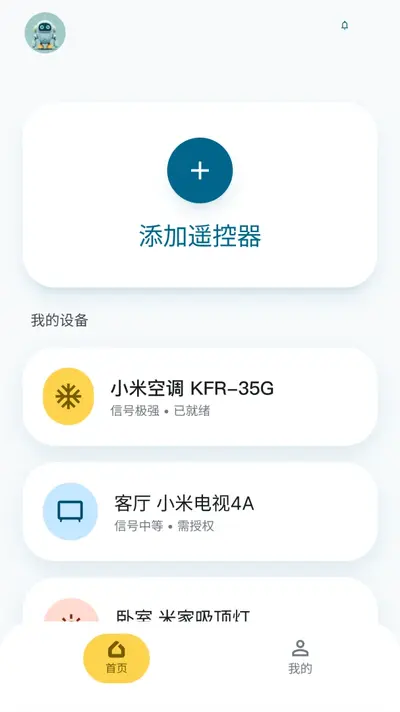Open the notifications bell
The image size is (400, 712).
pos(345,25)
